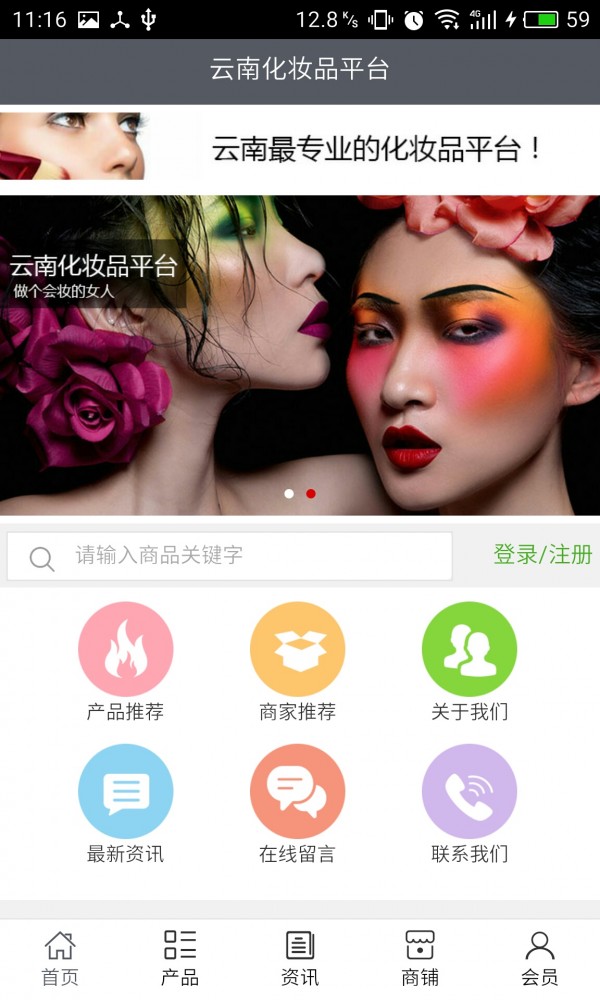Open 登录/注册 login or register

pos(542,555)
